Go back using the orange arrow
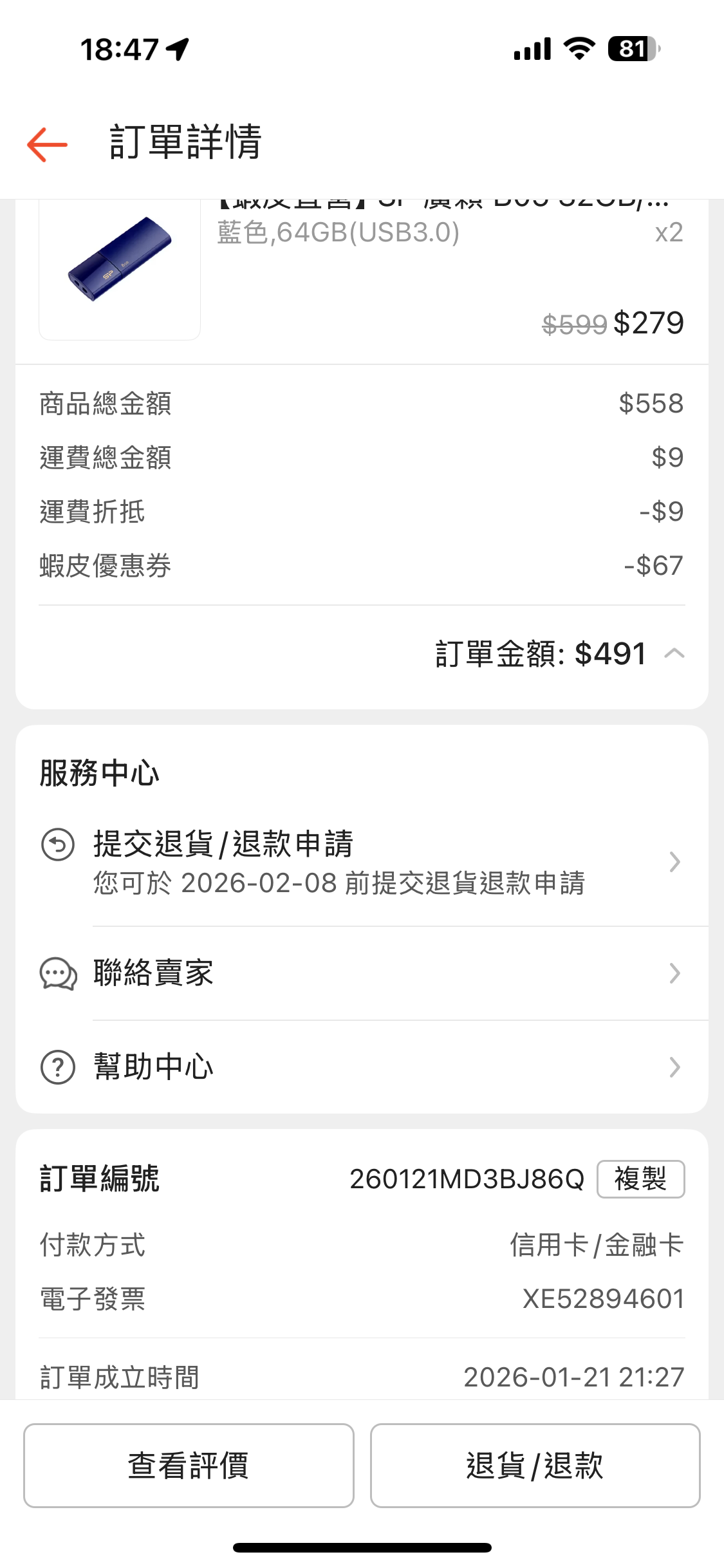The image size is (724, 1568). [x=47, y=144]
